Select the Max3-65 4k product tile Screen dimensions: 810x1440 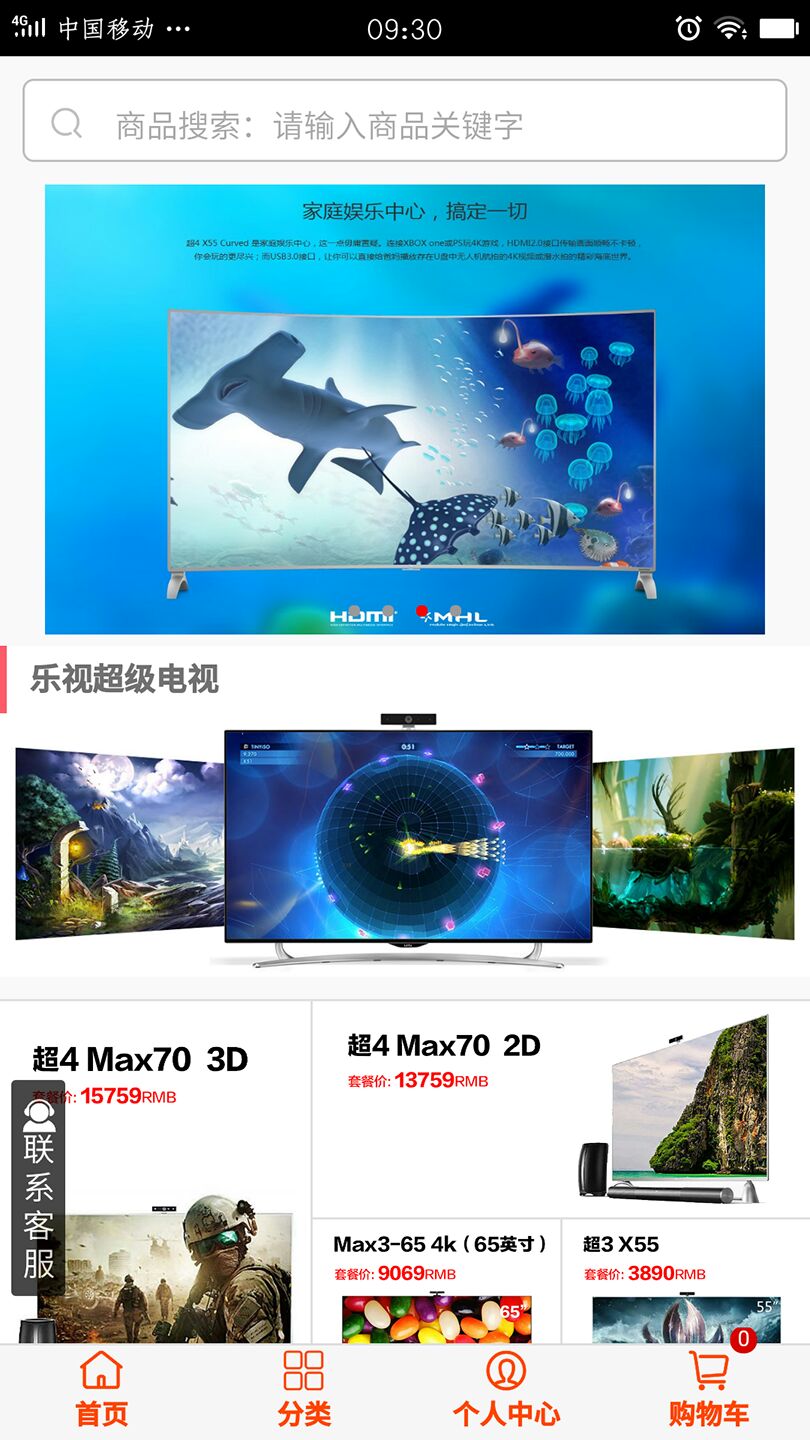(x=436, y=1282)
